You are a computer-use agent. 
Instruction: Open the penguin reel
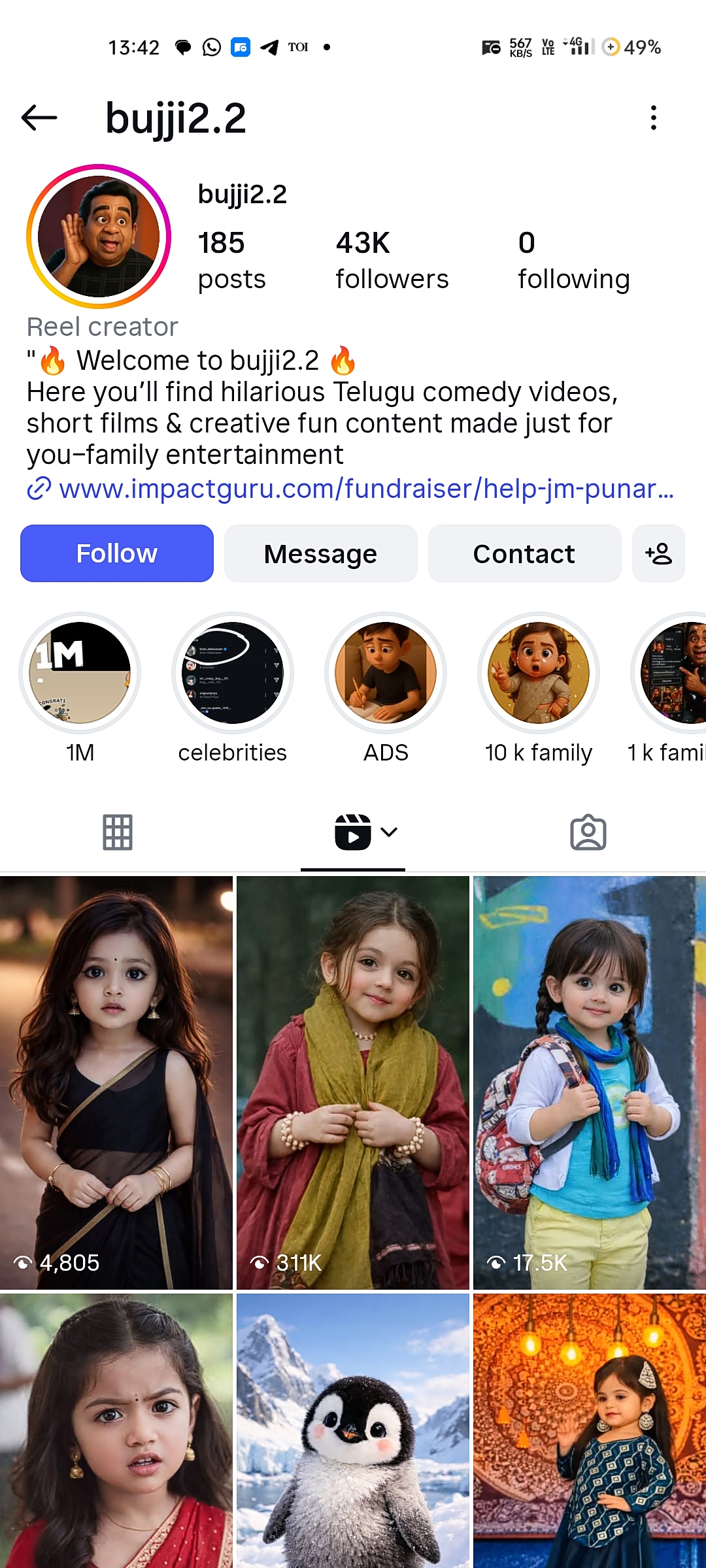(353, 1431)
